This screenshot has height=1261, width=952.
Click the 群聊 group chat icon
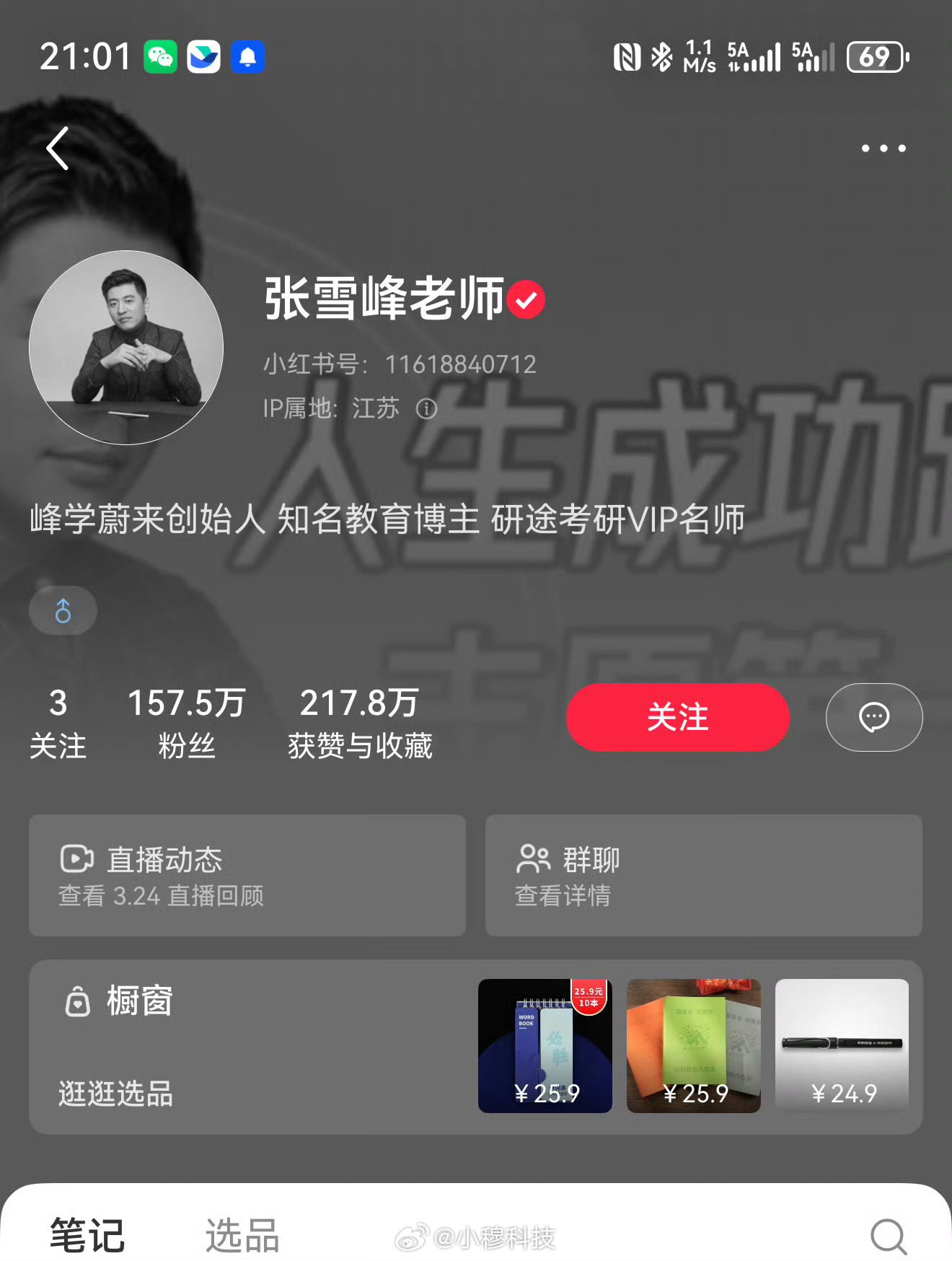(534, 859)
